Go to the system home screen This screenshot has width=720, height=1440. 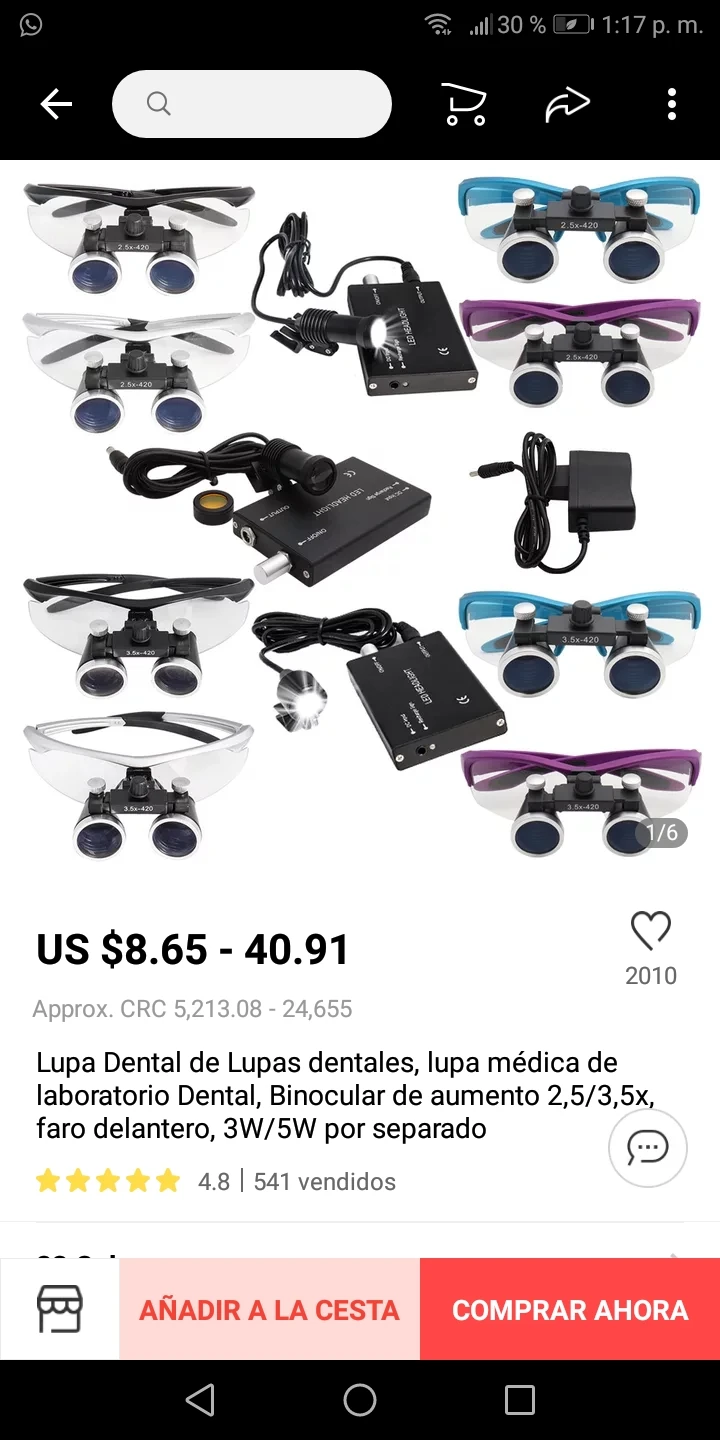point(360,1400)
